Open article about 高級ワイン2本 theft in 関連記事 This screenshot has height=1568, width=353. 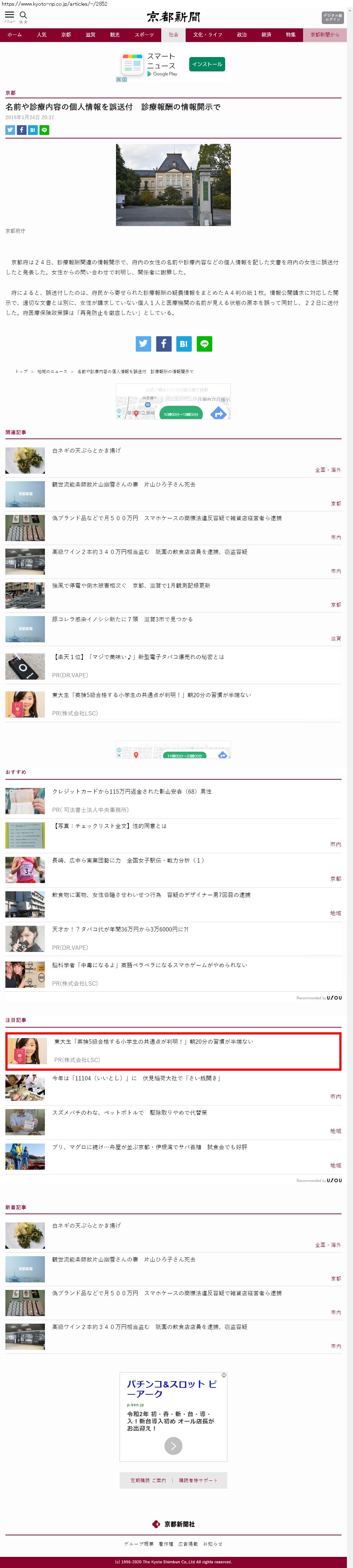[149, 551]
